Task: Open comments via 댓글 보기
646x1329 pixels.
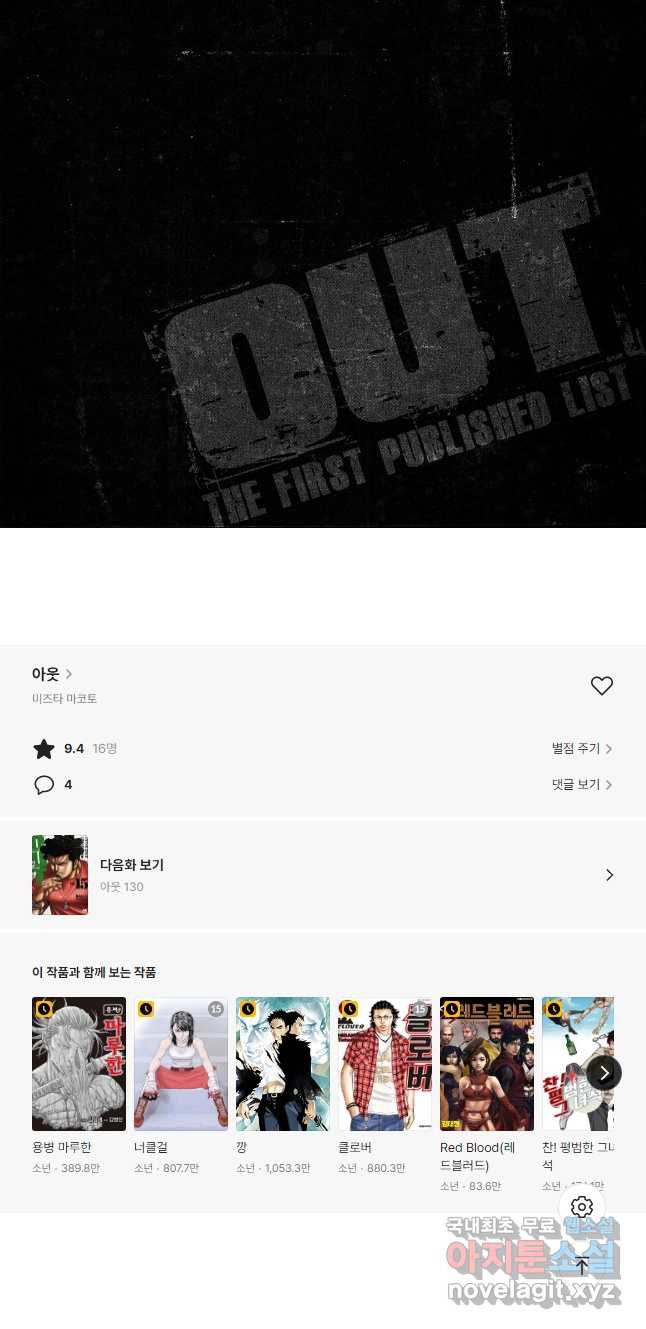Action: click(581, 785)
